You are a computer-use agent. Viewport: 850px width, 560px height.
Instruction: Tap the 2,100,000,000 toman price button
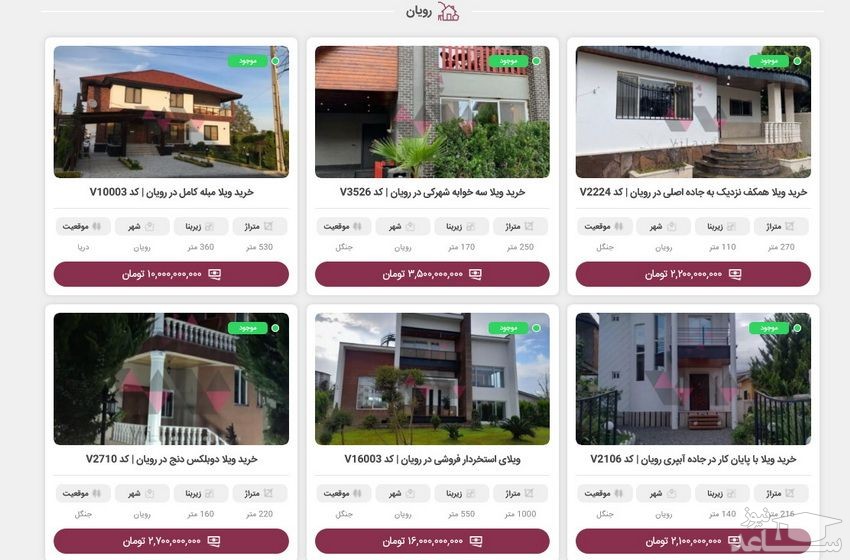[693, 541]
